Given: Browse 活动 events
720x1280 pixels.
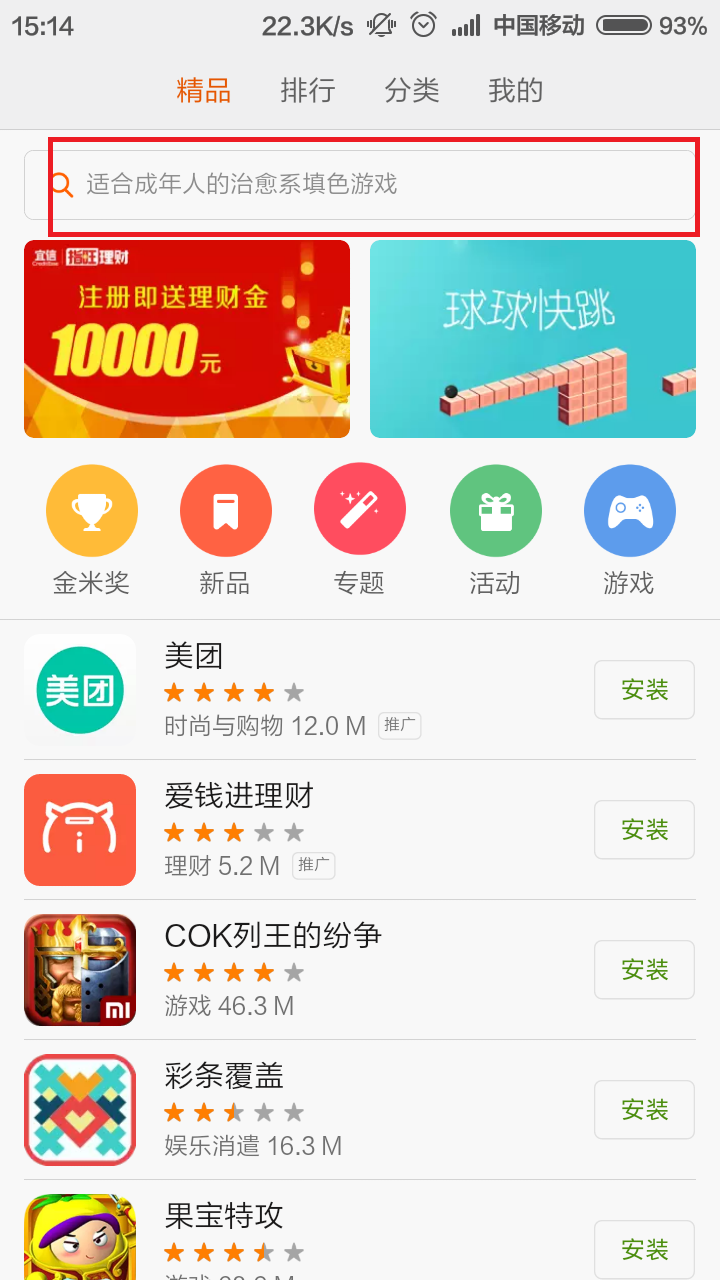Looking at the screenshot, I should pos(495,531).
